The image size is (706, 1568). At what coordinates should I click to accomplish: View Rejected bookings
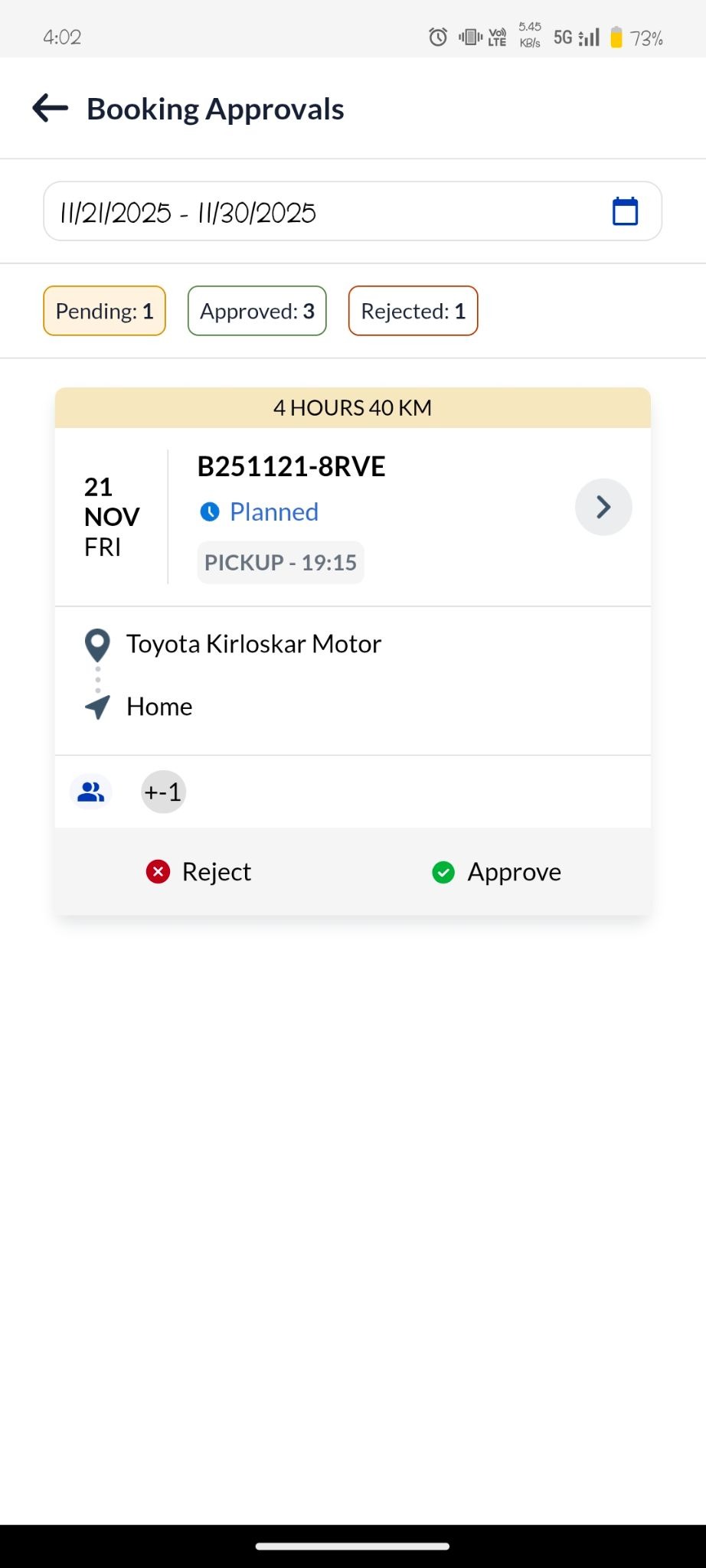click(x=413, y=311)
